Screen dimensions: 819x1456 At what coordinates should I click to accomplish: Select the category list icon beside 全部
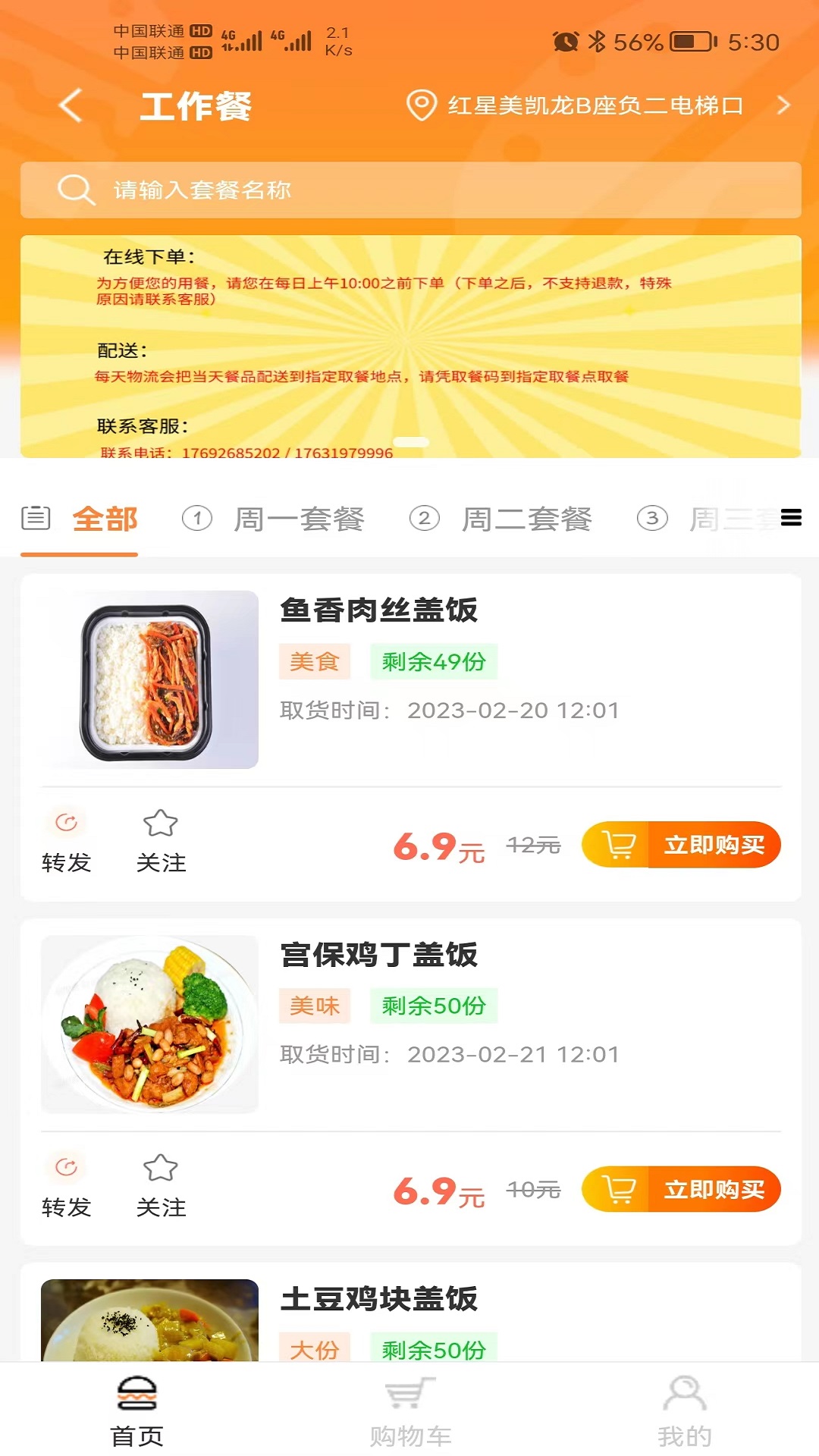pyautogui.click(x=35, y=519)
